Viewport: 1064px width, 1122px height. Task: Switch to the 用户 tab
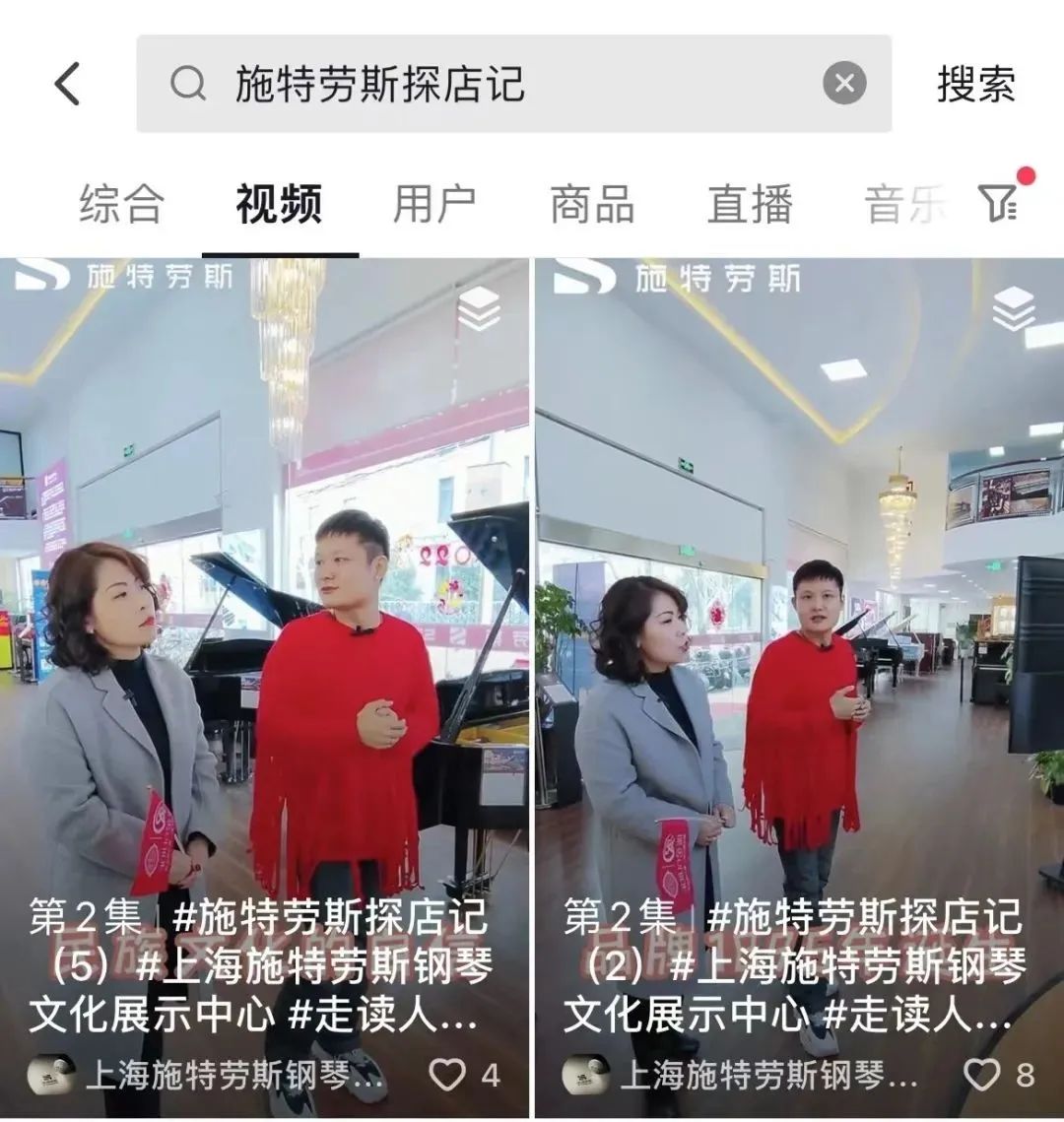point(434,204)
